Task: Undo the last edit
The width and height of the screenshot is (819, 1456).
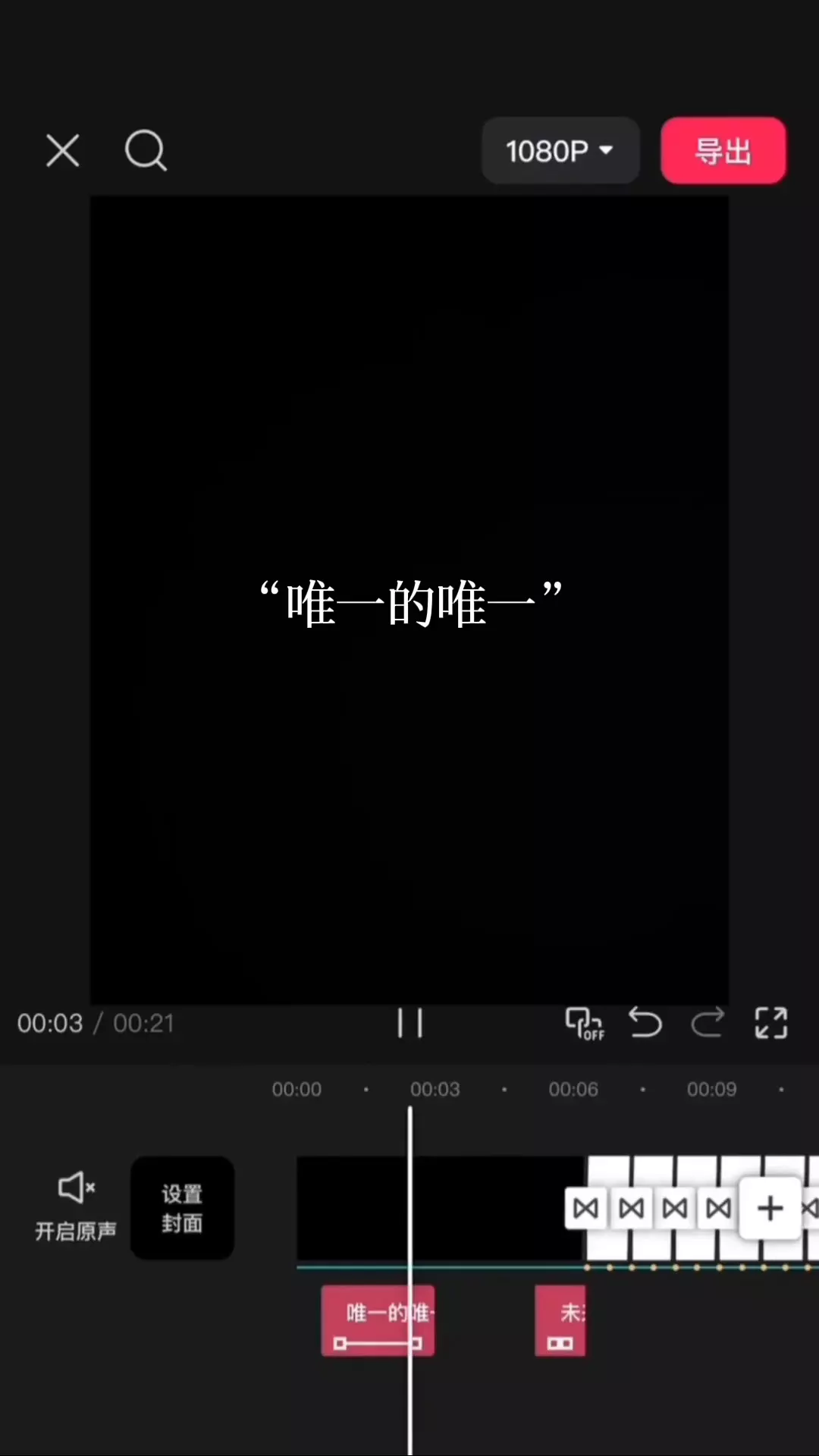Action: (645, 1023)
